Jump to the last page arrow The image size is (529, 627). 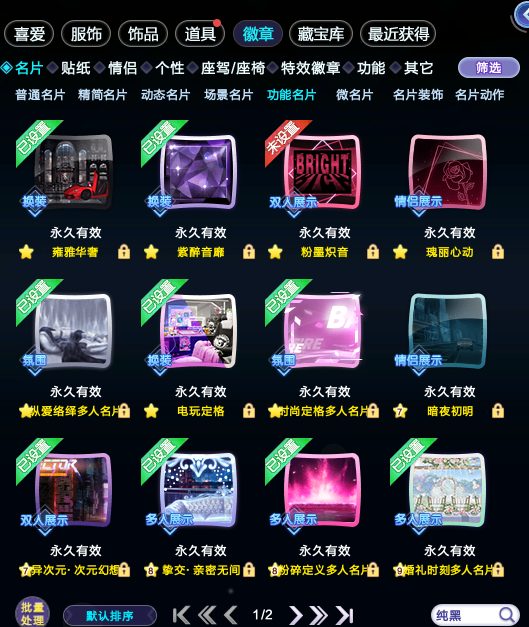[344, 615]
